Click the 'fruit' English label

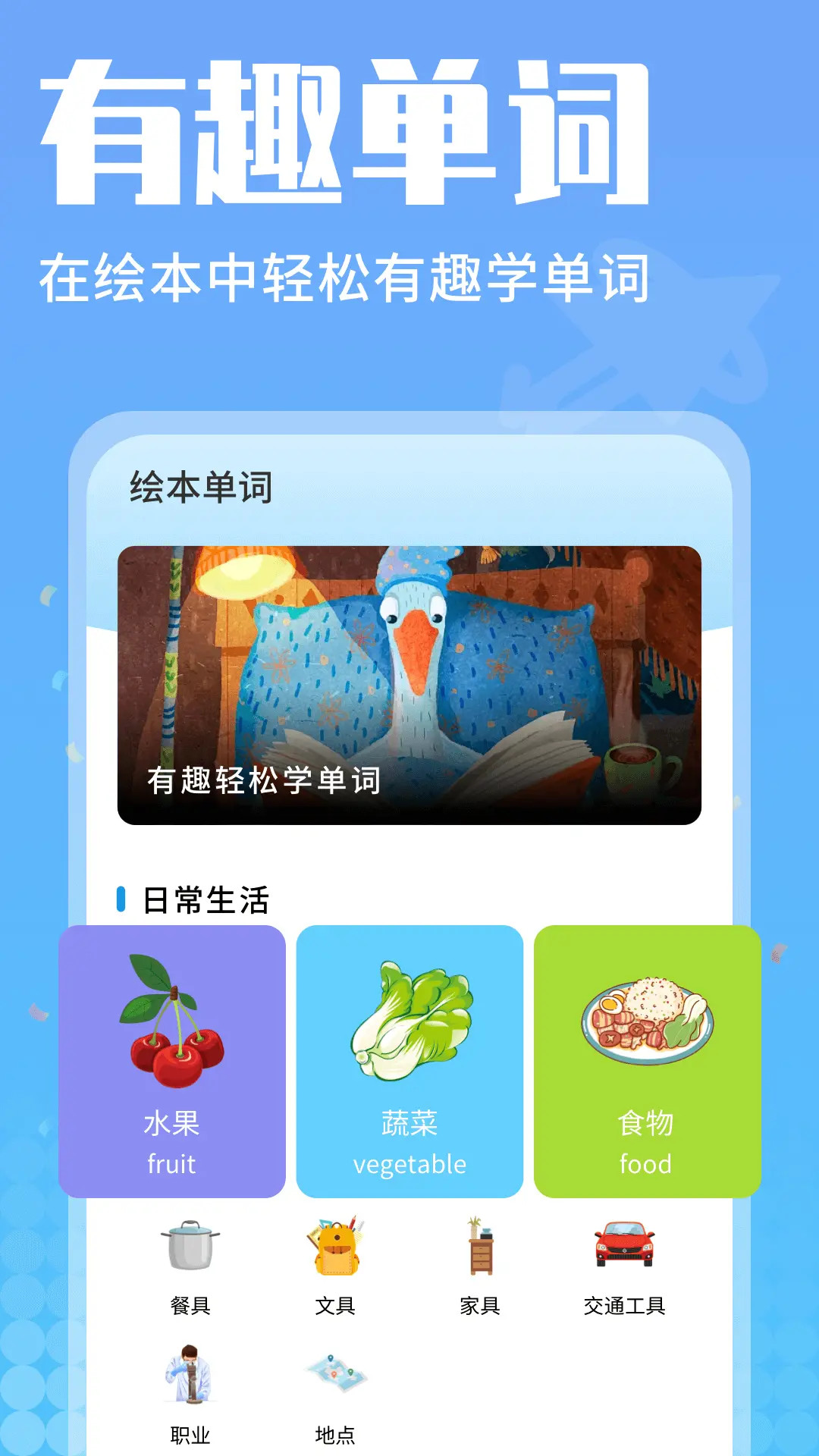[x=170, y=1163]
